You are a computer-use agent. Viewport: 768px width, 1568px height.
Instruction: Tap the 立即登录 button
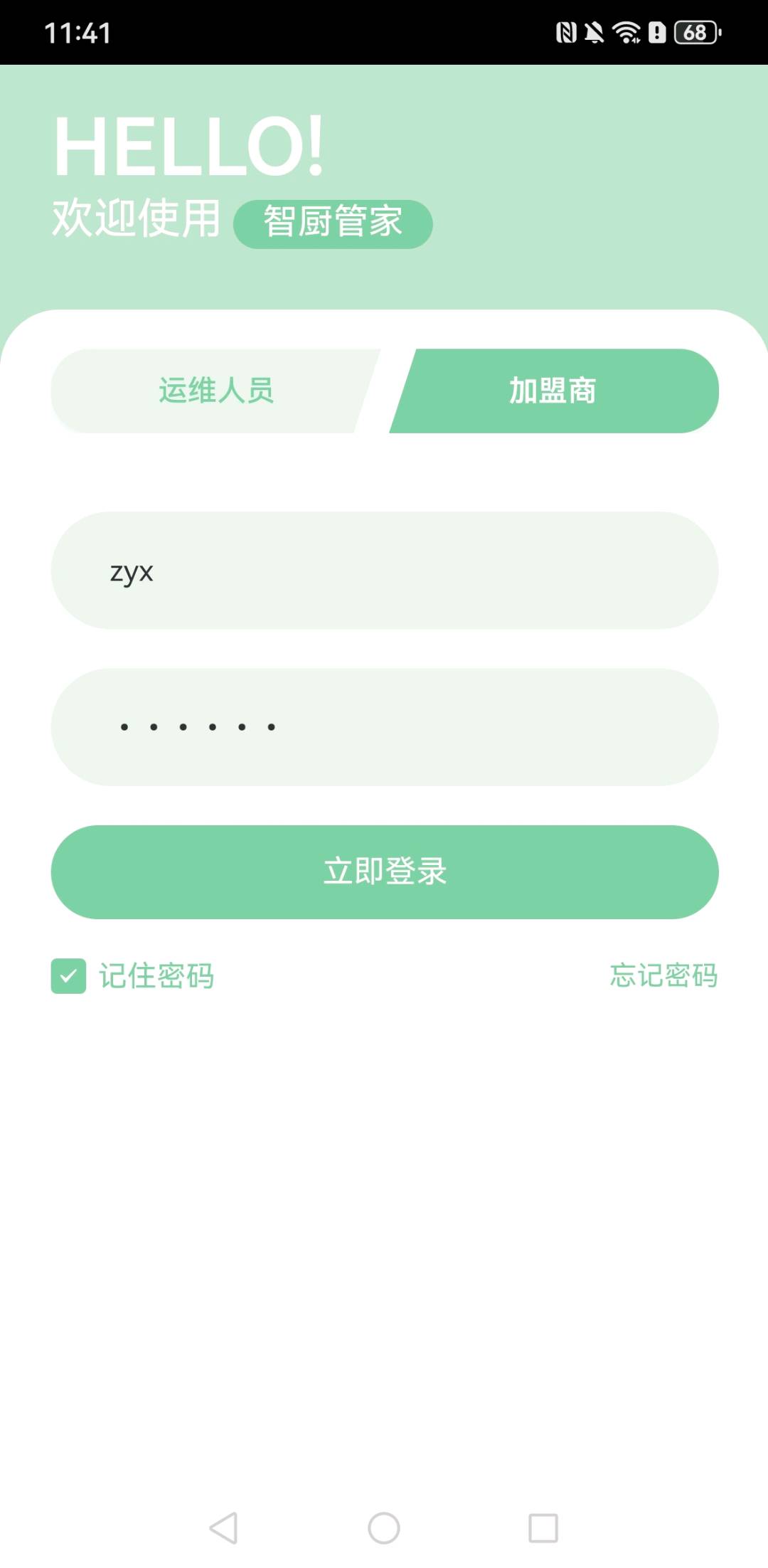tap(384, 872)
